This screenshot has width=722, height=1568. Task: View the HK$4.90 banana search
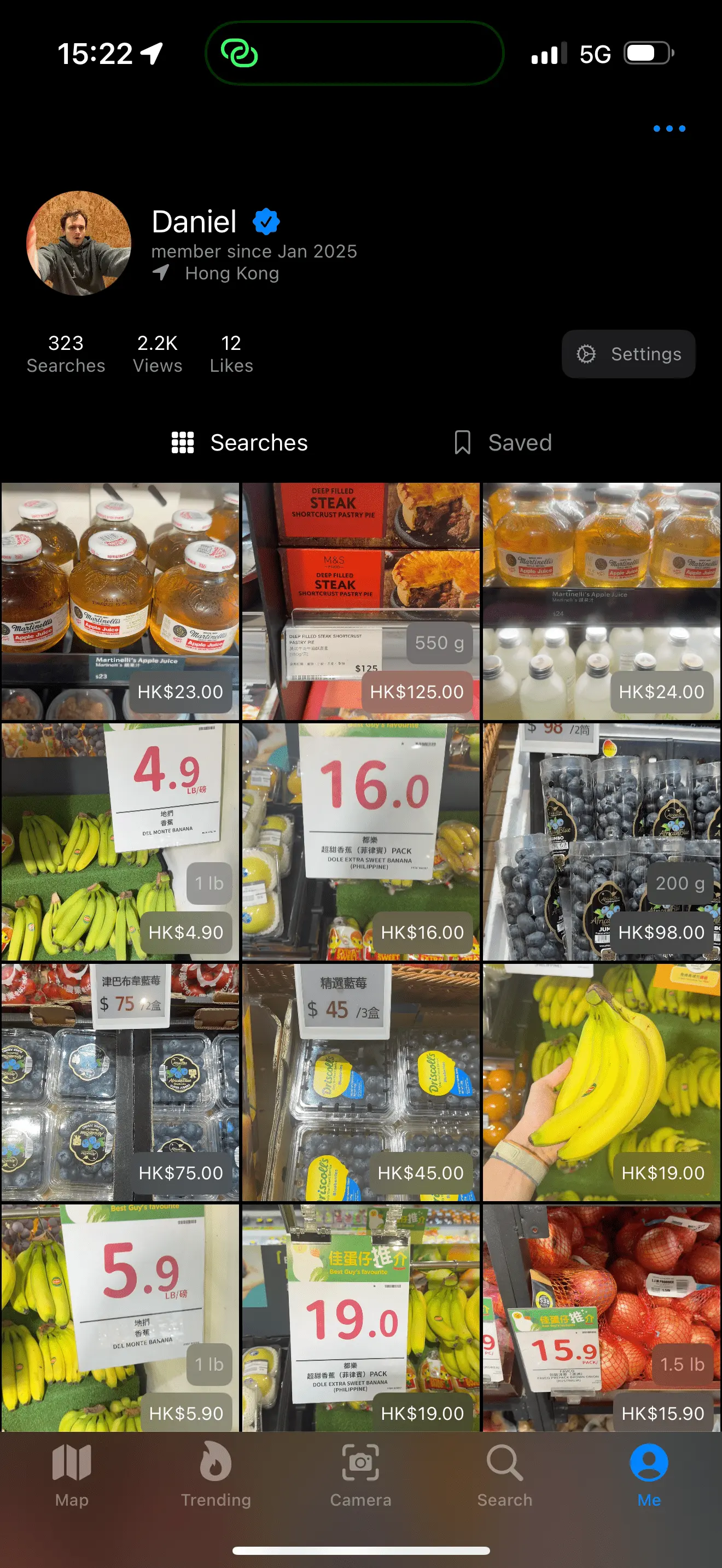(x=120, y=842)
